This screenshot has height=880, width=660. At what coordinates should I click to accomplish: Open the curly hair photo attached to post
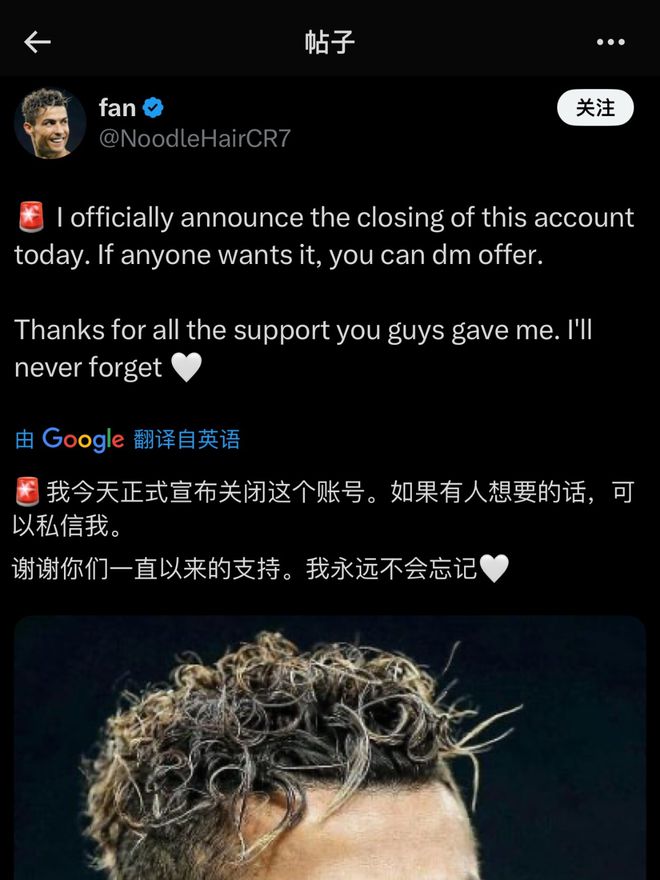pyautogui.click(x=330, y=748)
